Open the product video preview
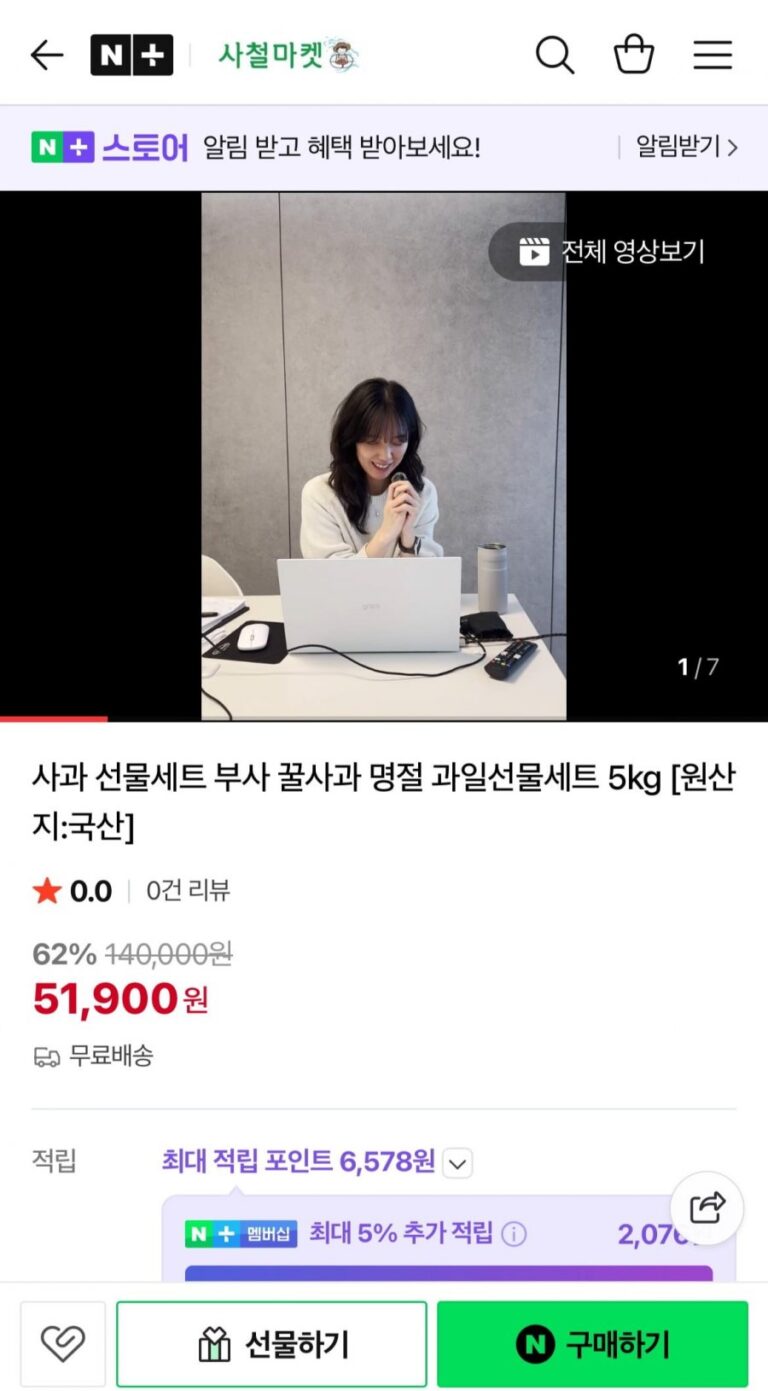 click(384, 455)
